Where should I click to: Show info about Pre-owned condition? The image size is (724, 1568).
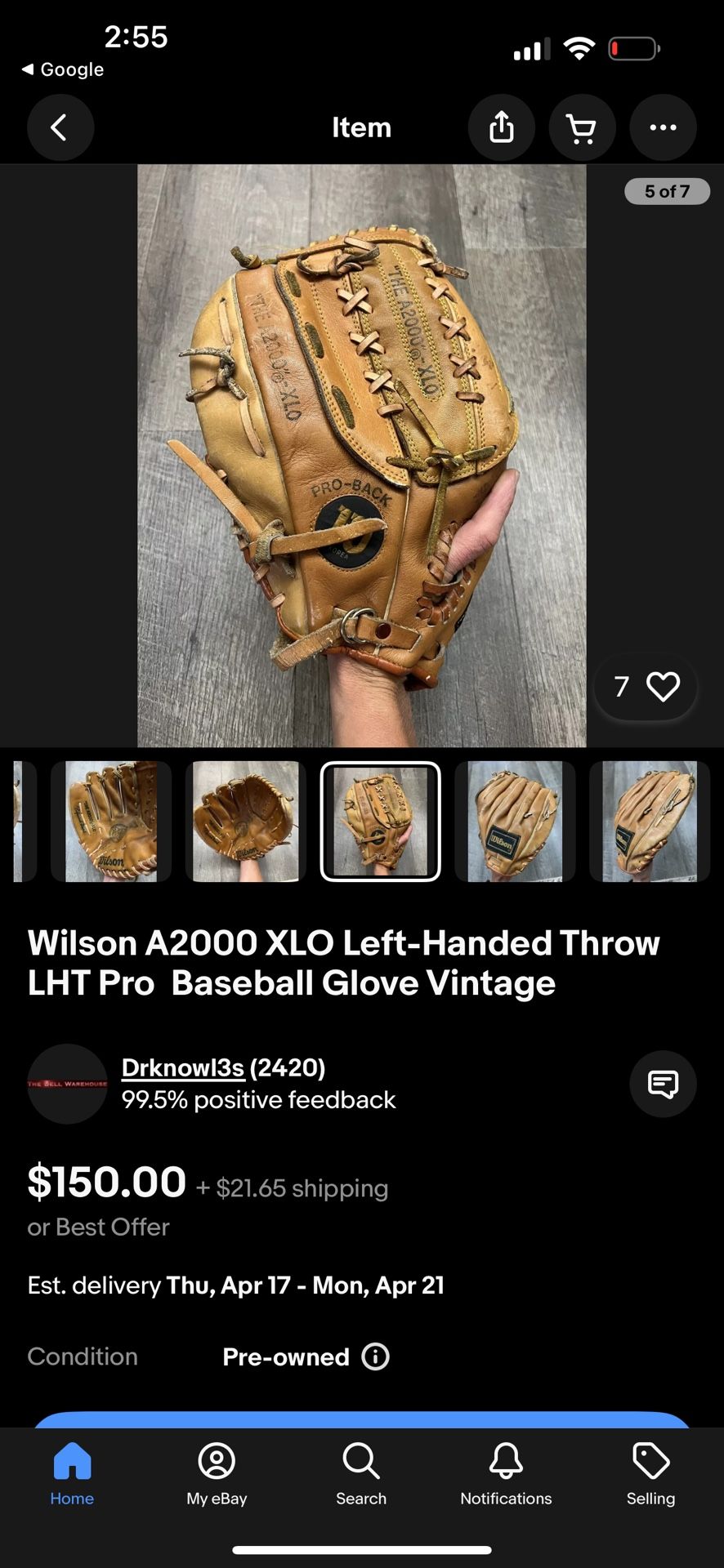coord(375,1356)
